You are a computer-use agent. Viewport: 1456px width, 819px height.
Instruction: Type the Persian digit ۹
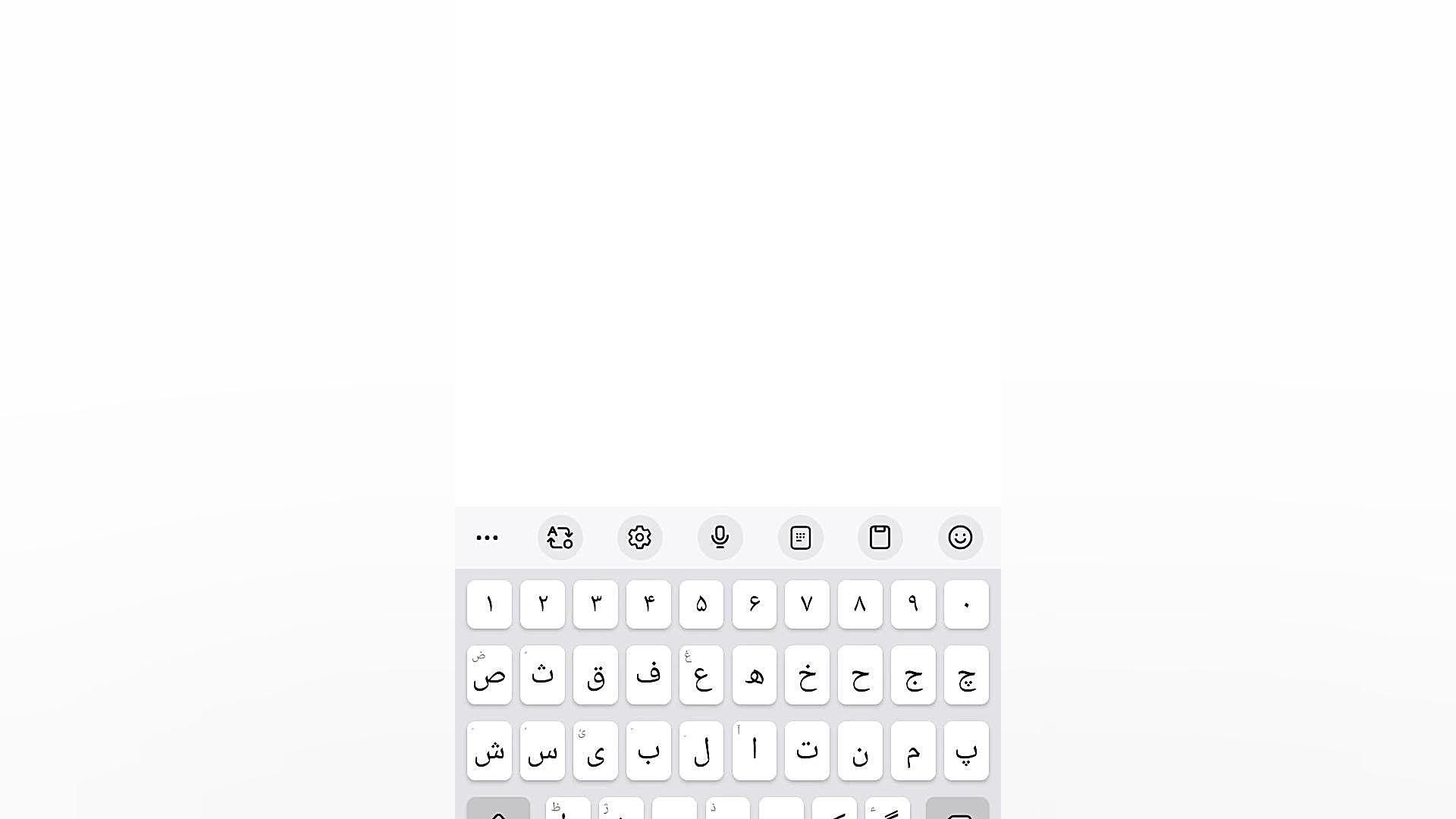[x=913, y=604]
